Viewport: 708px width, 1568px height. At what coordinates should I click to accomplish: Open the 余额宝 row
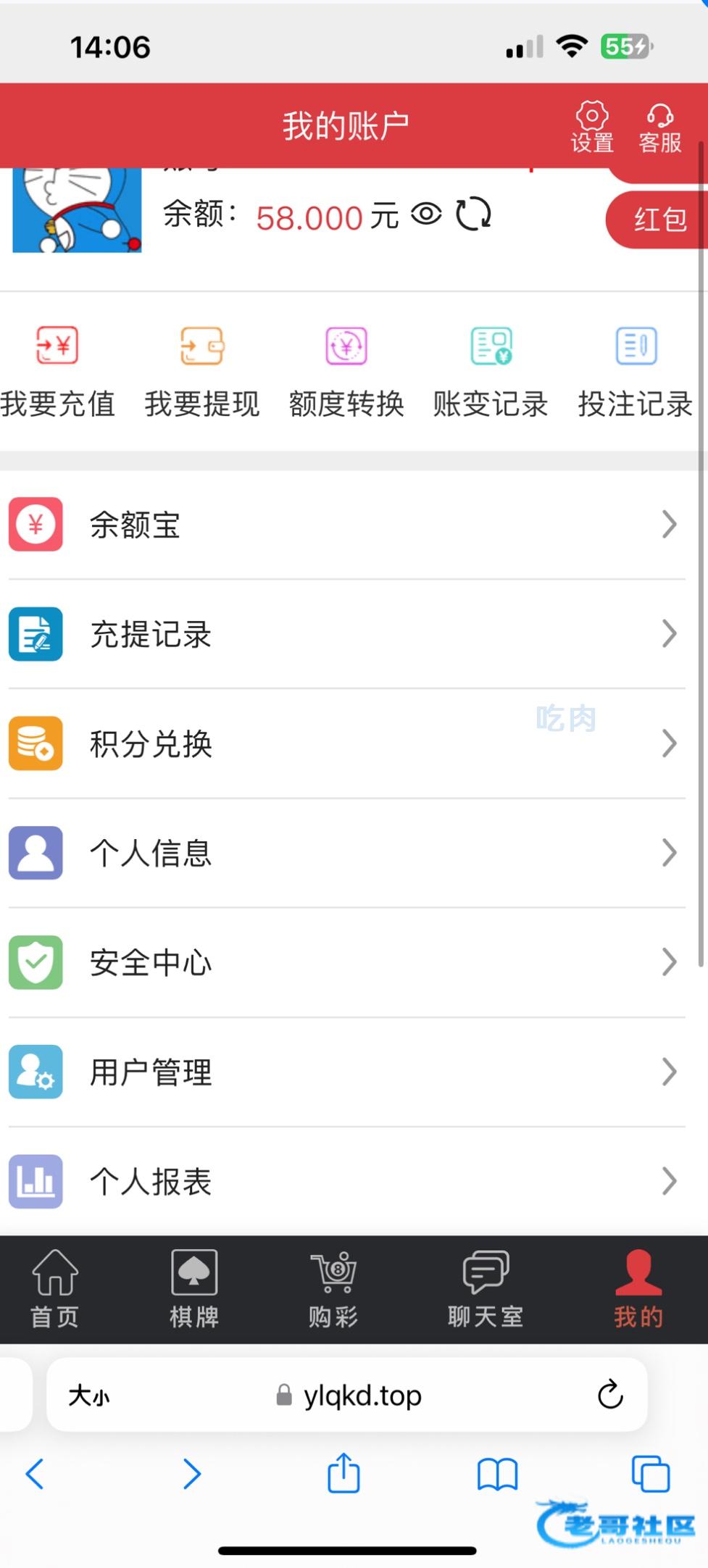(346, 525)
